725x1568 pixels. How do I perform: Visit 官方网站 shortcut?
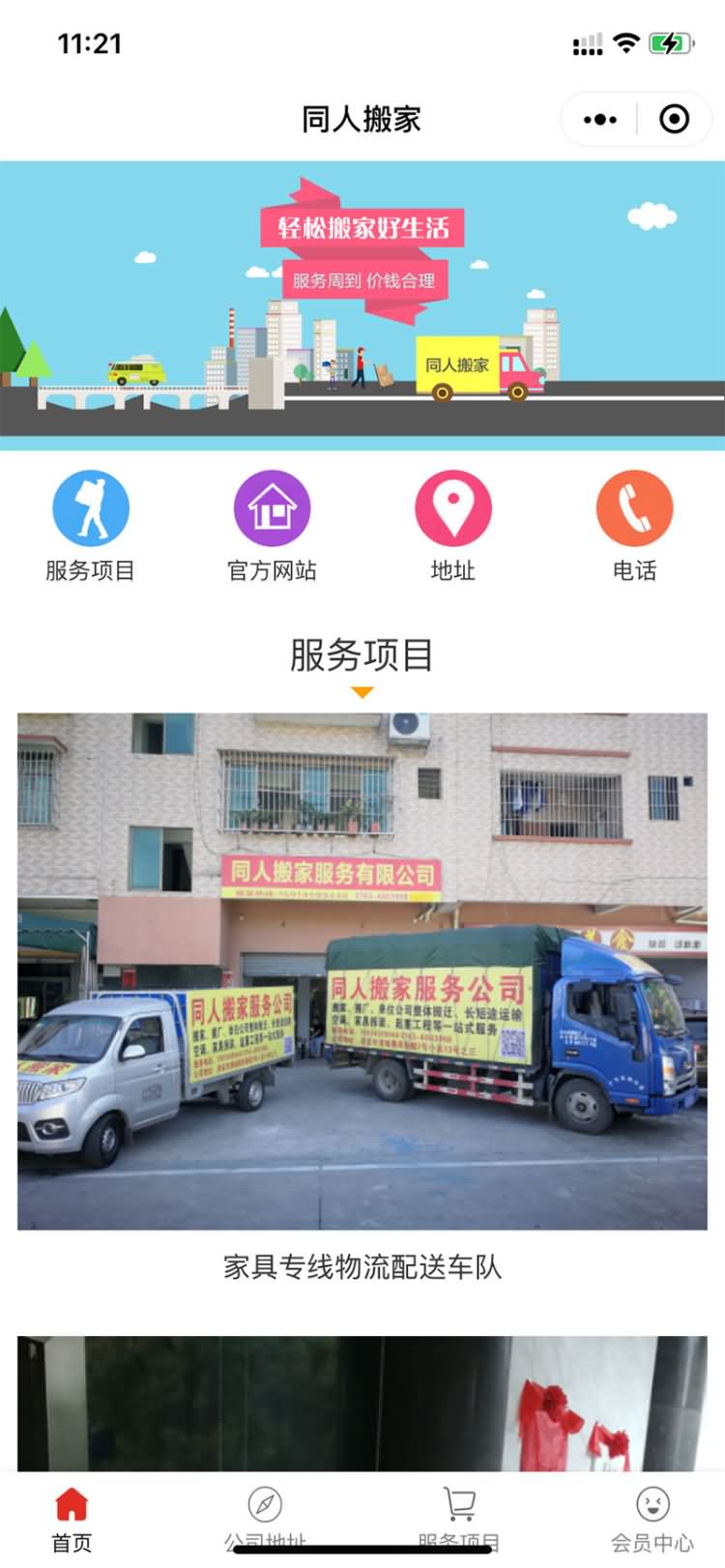(272, 527)
